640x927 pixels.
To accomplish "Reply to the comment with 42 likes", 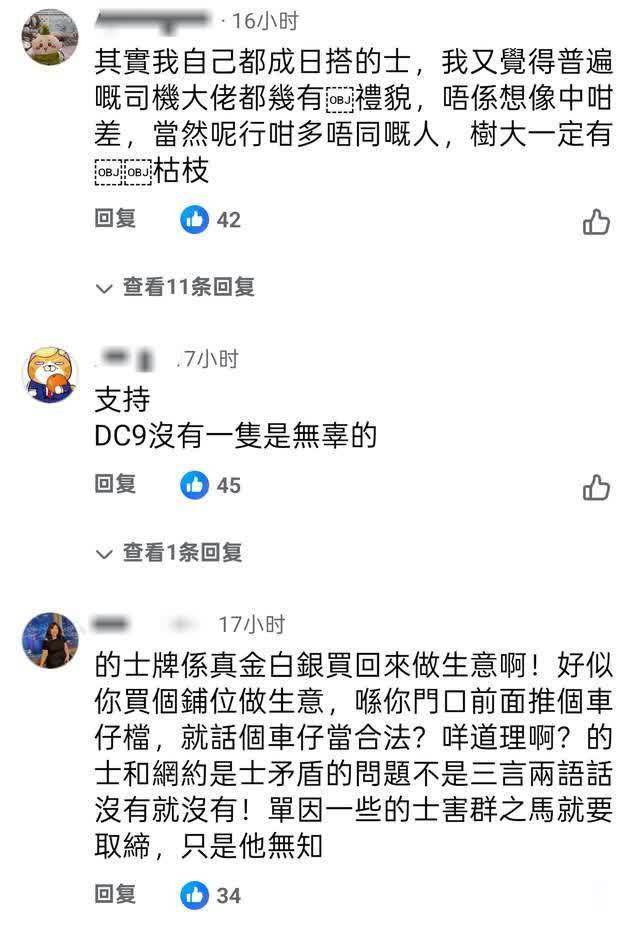I will coord(115,219).
